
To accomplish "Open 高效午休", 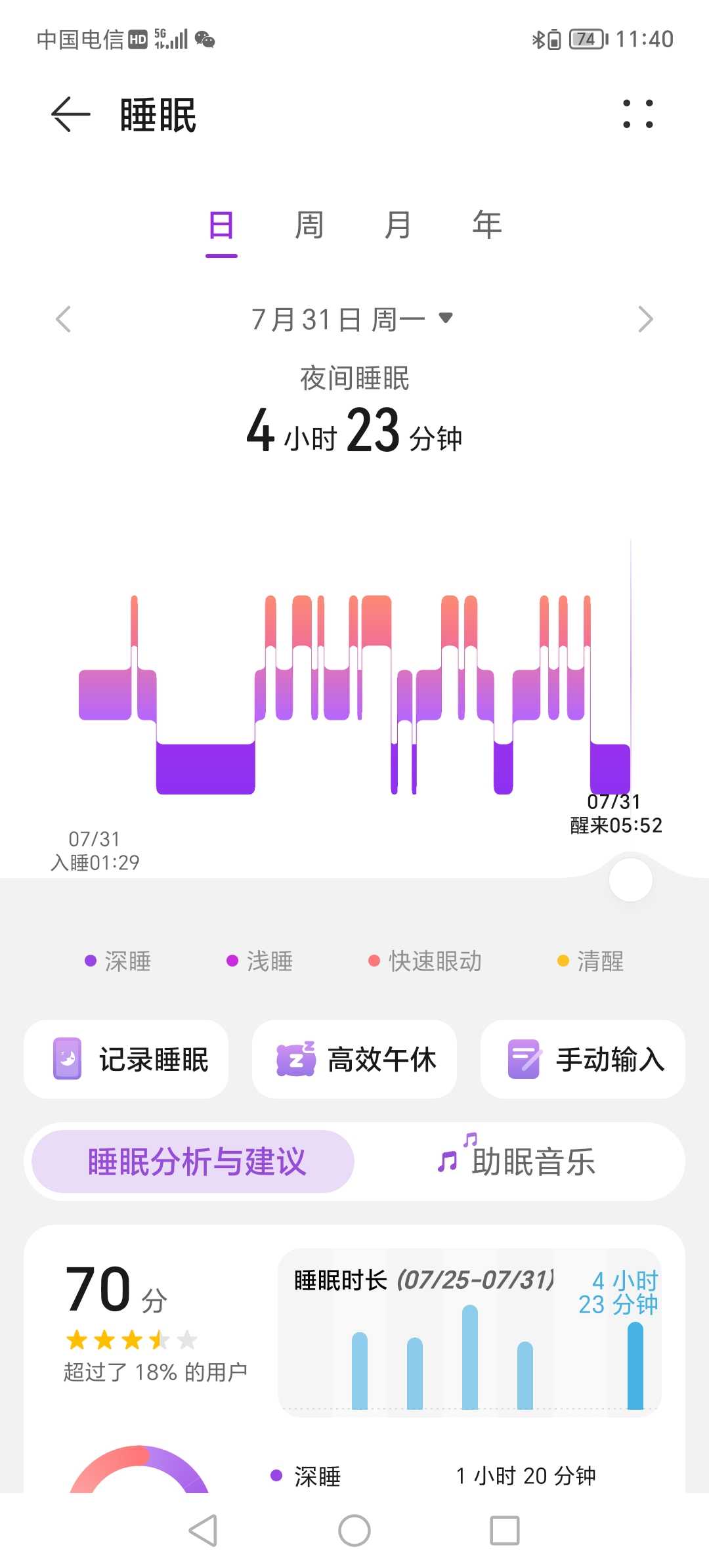I will tap(354, 1059).
